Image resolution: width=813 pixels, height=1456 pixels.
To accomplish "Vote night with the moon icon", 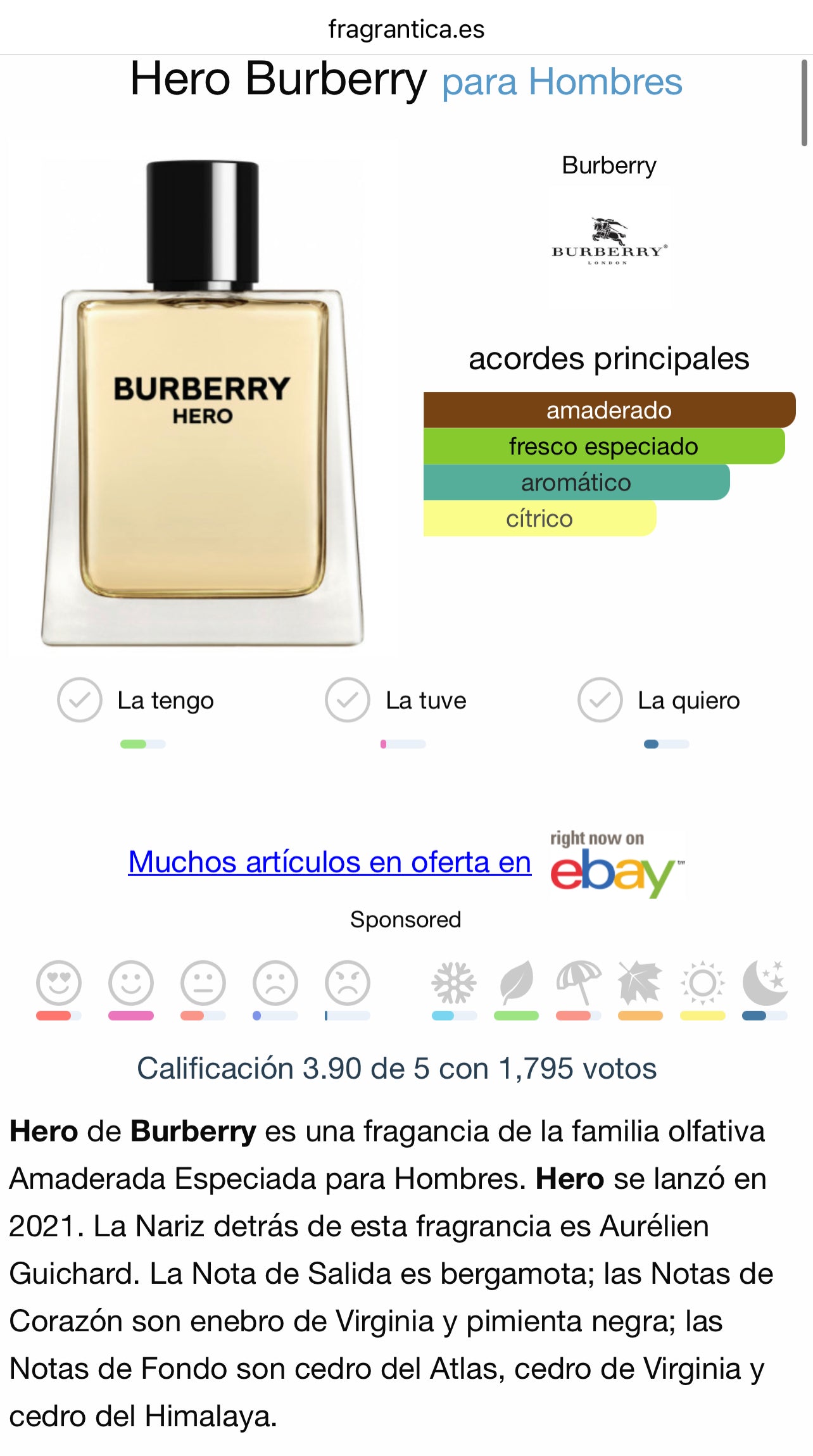I will [765, 983].
